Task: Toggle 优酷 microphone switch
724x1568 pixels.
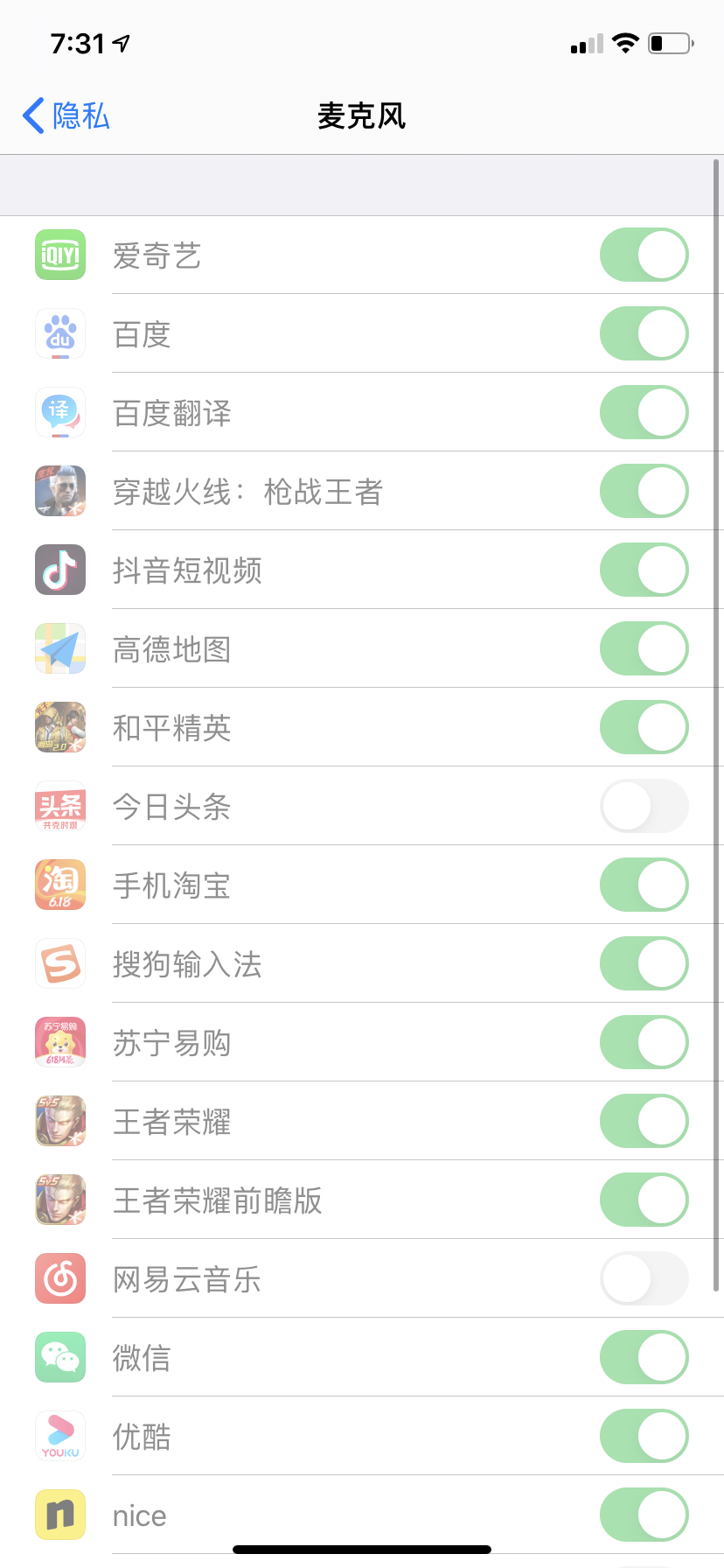Action: tap(644, 1436)
